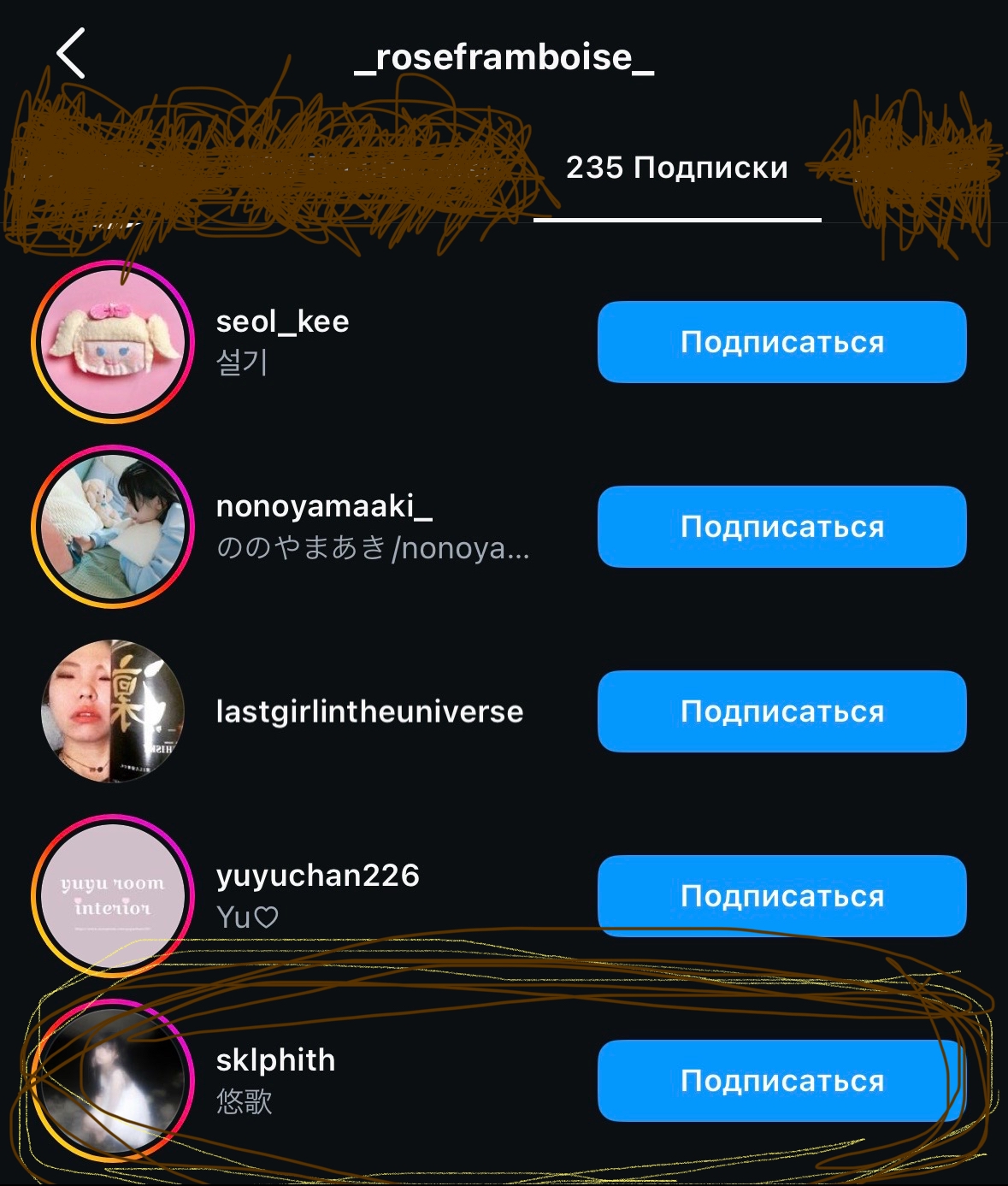This screenshot has width=1008, height=1186.
Task: Open the yuyuchan226 profile row
Action: tap(317, 876)
